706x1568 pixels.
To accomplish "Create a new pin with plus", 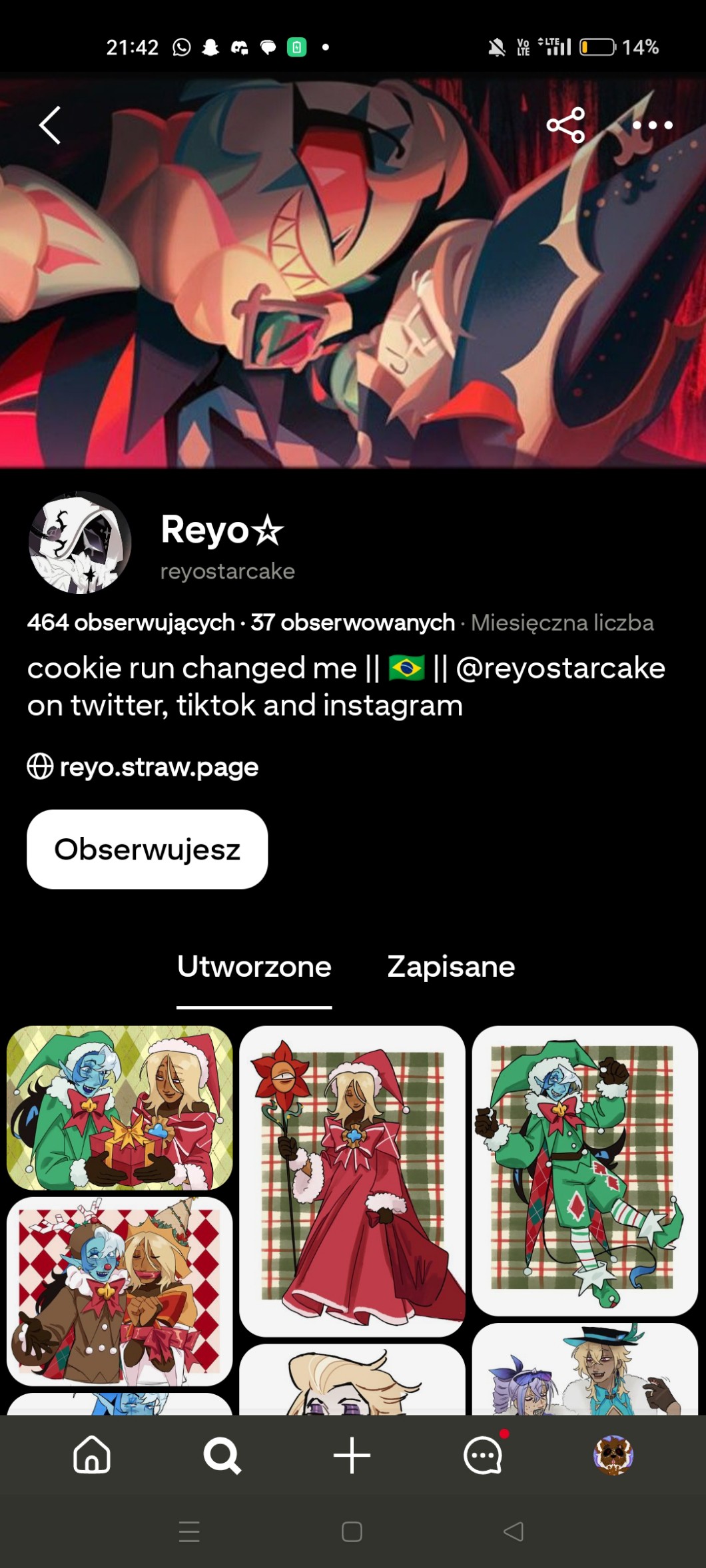I will [x=352, y=1455].
